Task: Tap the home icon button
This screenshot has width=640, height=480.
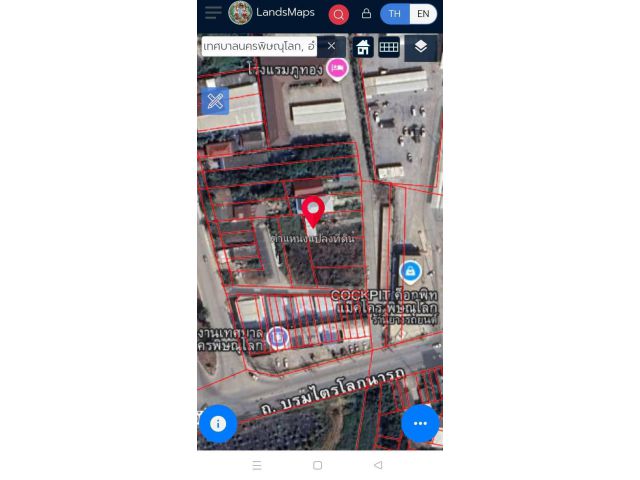Action: click(363, 47)
